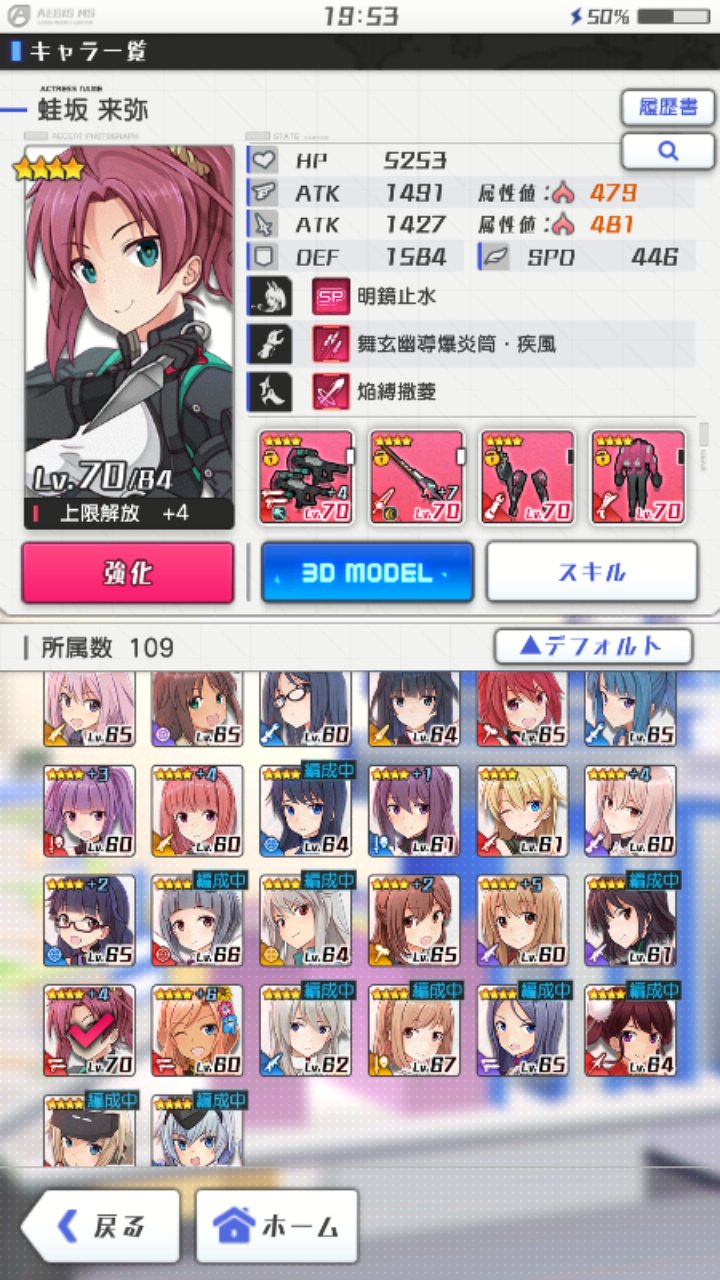Image resolution: width=720 pixels, height=1280 pixels.
Task: Select the Lv.70 sword equipment with +7
Action: 416,478
